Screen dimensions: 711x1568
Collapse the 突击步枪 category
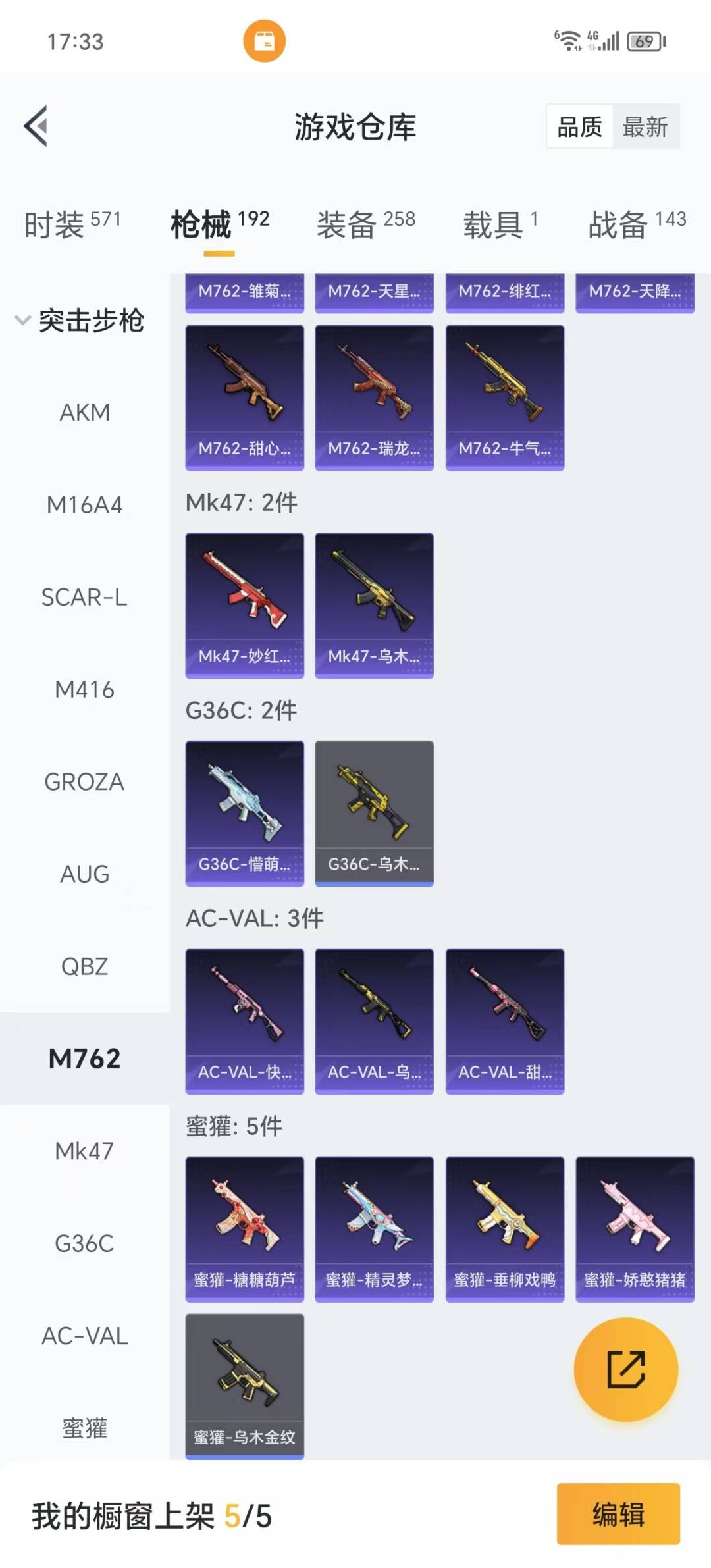79,321
